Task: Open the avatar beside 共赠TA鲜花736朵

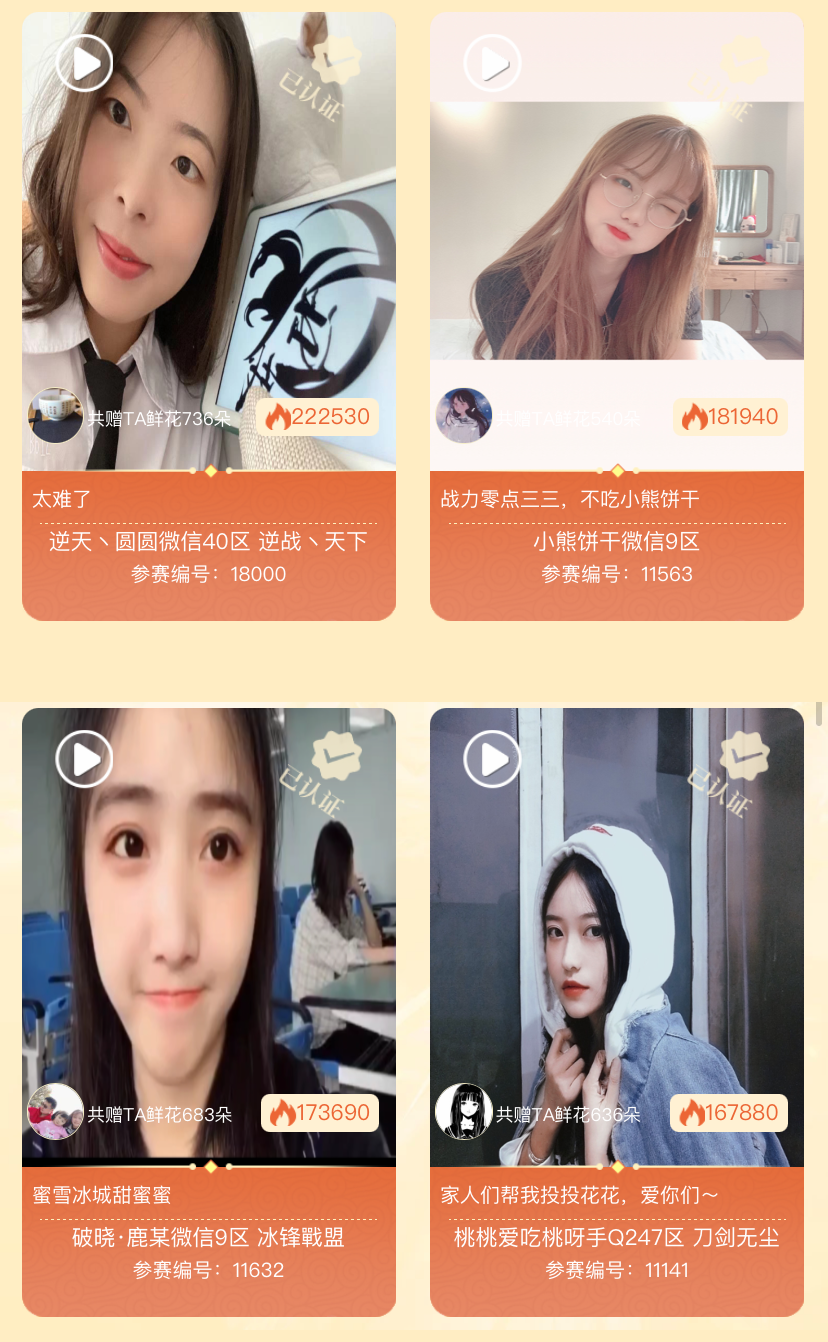Action: point(55,416)
